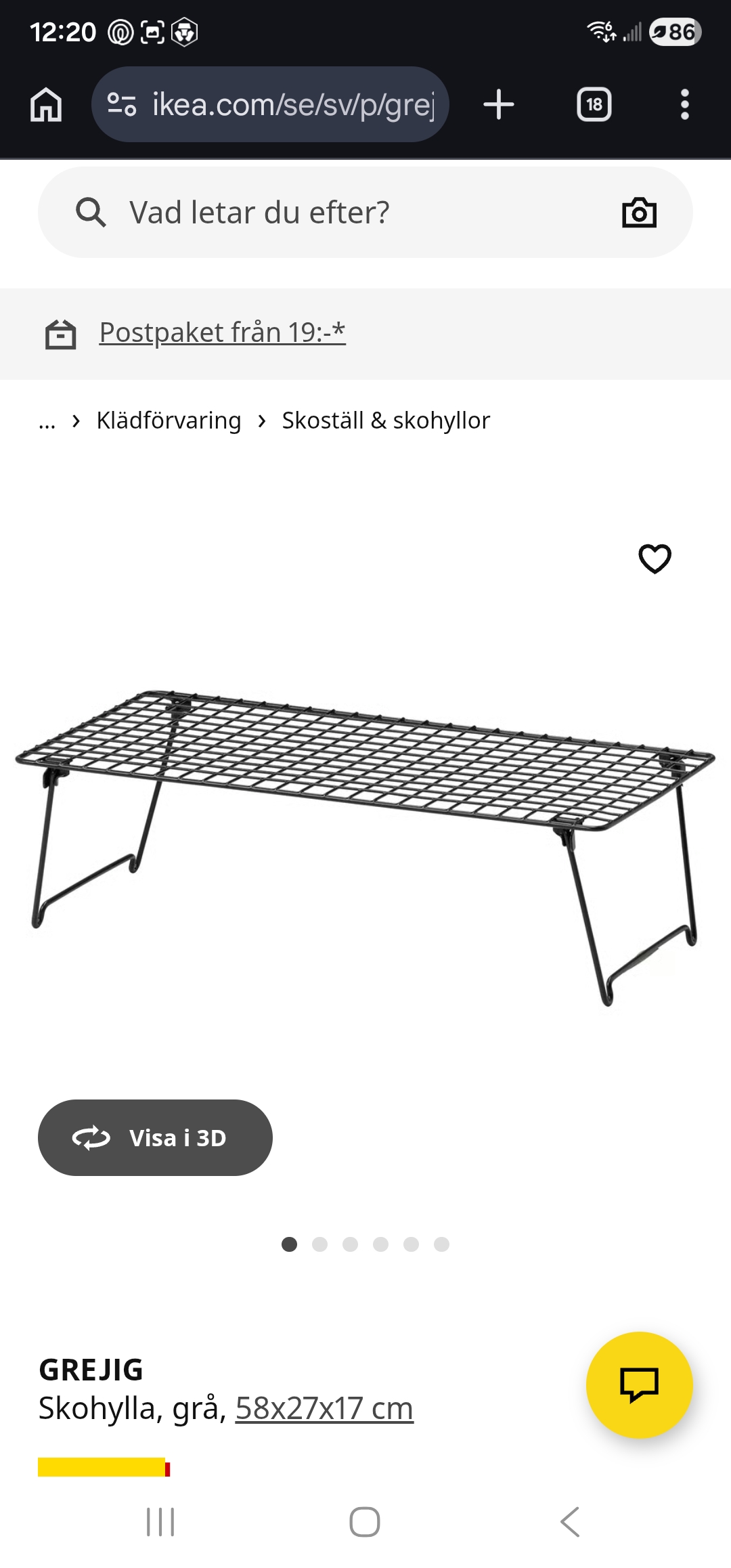Tap the magnifying glass search icon
731x1568 pixels.
[x=91, y=212]
